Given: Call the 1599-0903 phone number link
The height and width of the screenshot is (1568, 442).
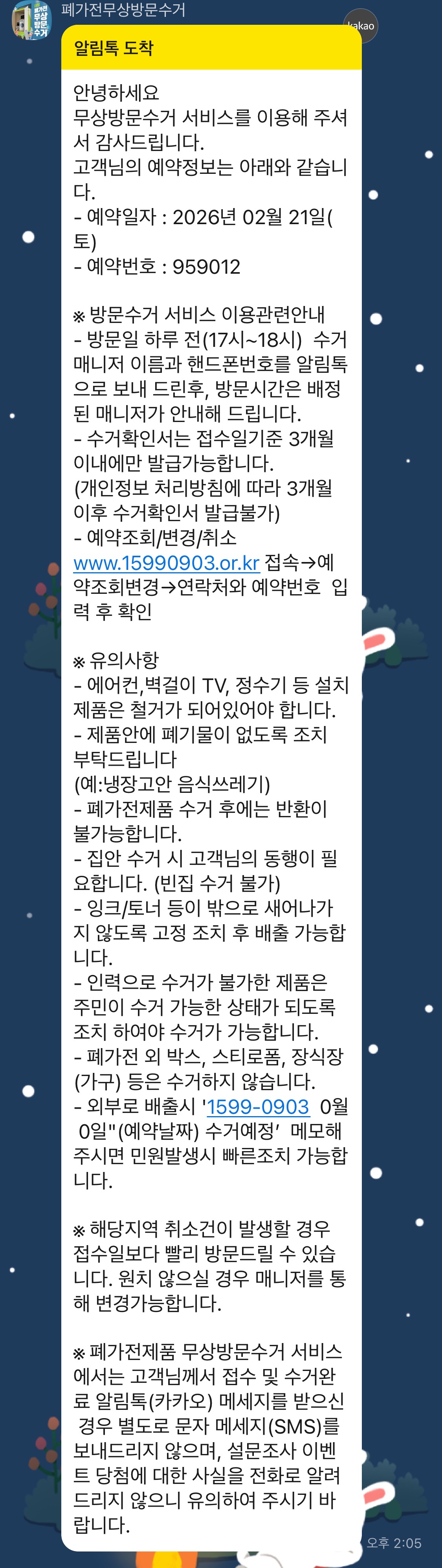Looking at the screenshot, I should (x=258, y=1106).
